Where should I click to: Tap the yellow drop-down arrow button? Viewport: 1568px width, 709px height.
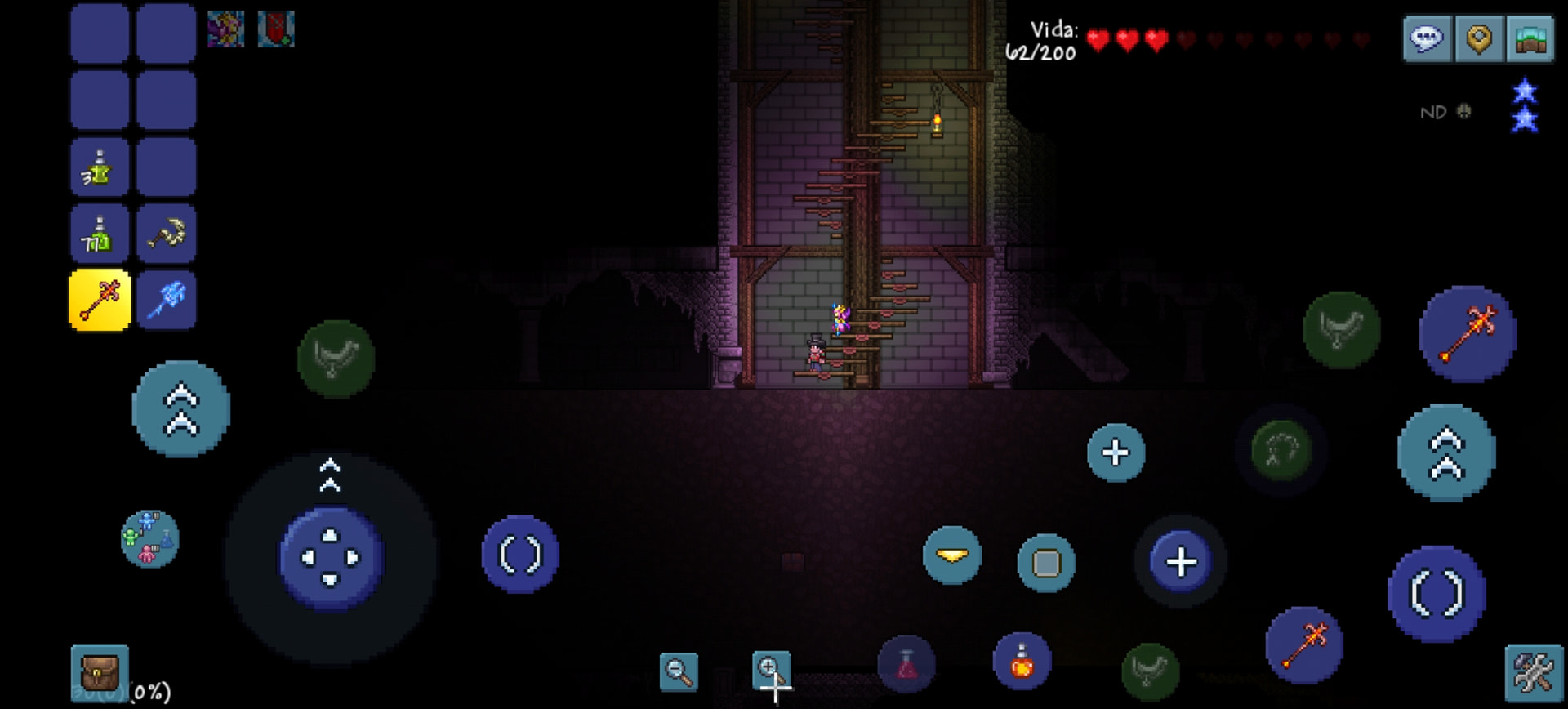(x=951, y=555)
